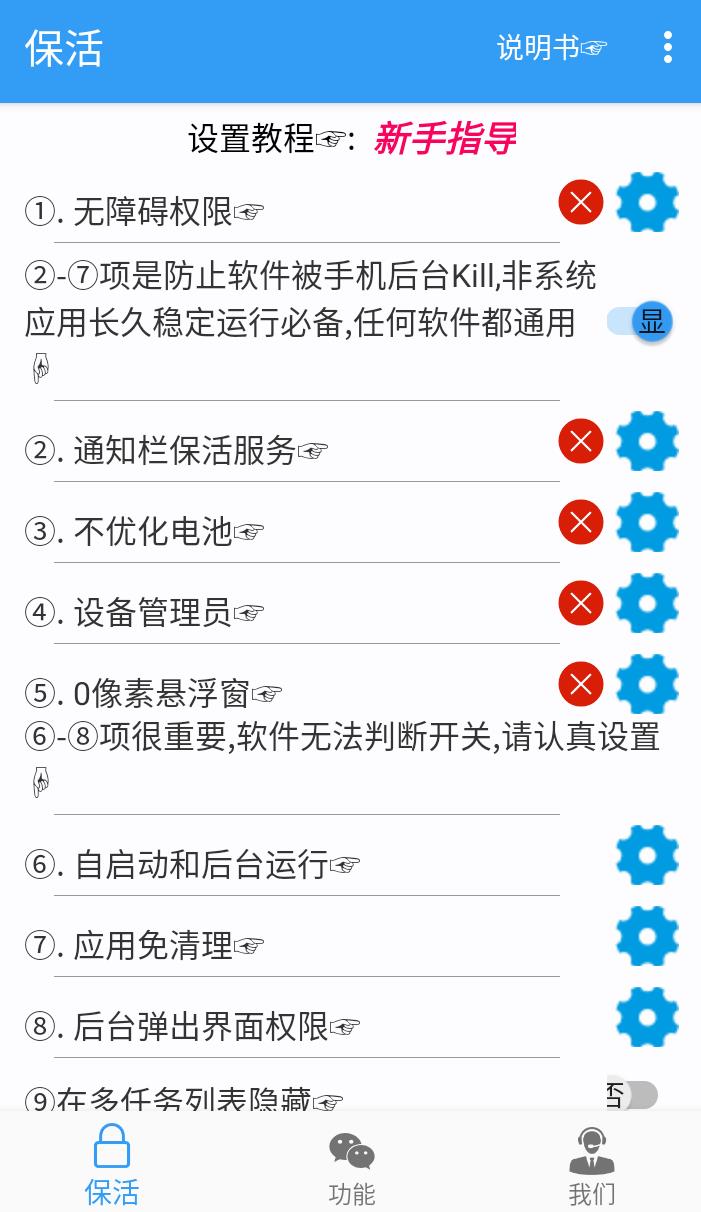Open settings gear for 自启动和后台运行
Screen dimensions: 701x1212
(x=647, y=856)
